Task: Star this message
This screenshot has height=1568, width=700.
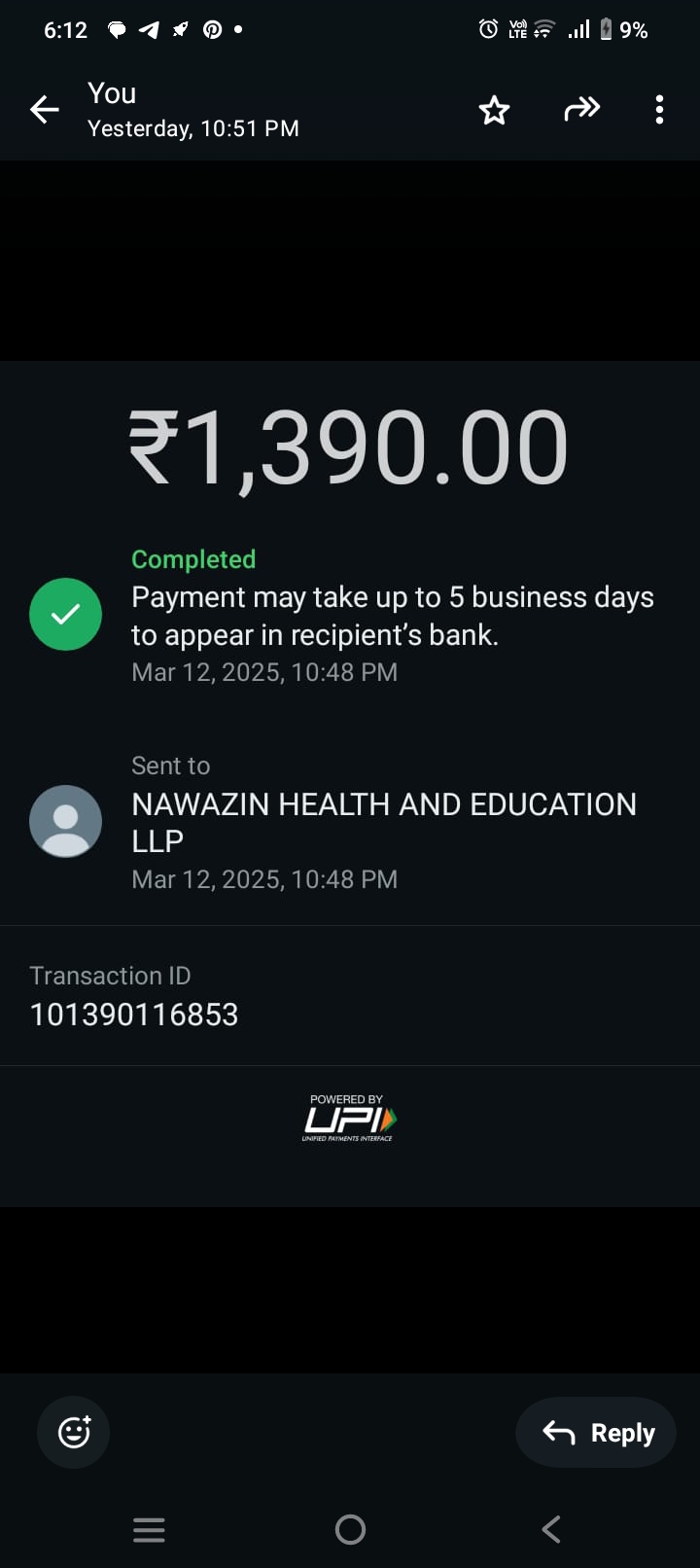Action: [x=494, y=110]
